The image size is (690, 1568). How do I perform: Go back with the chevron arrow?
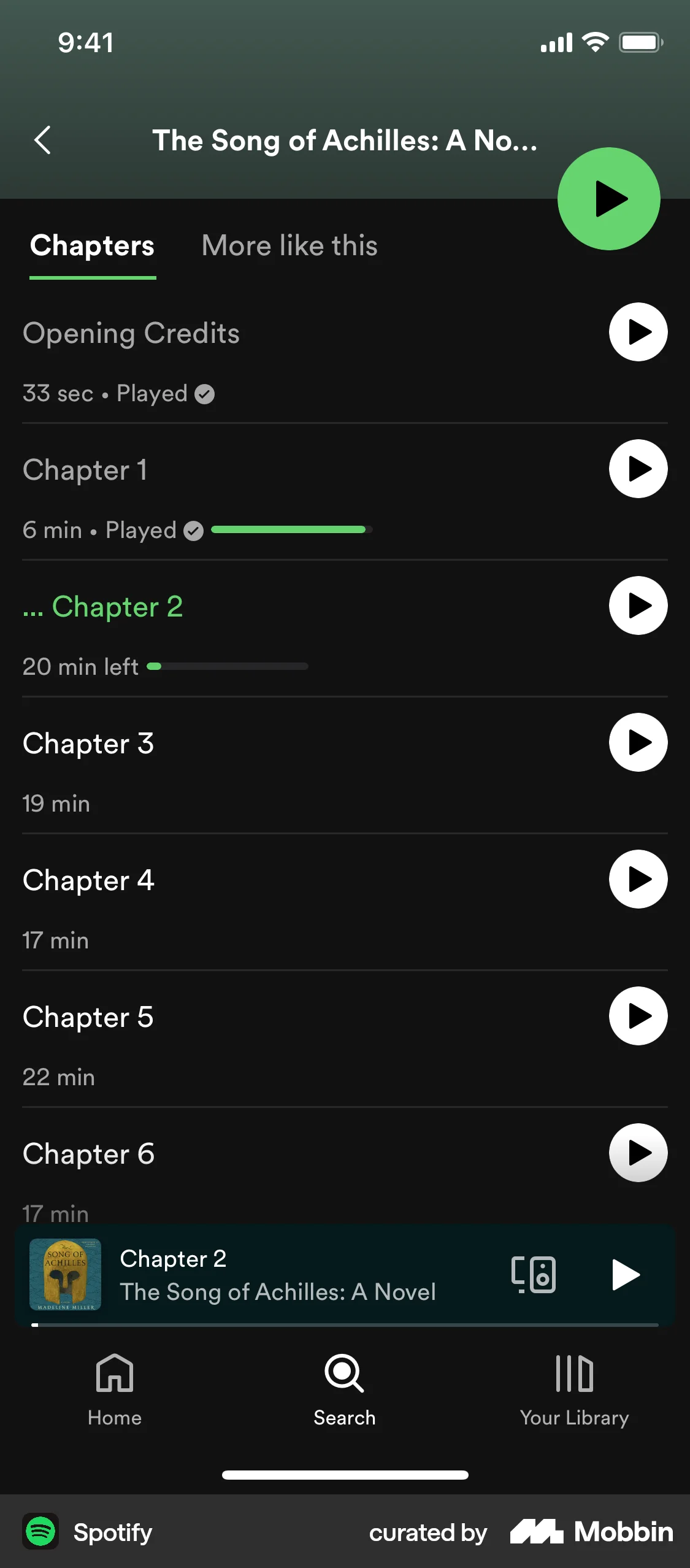click(x=42, y=140)
